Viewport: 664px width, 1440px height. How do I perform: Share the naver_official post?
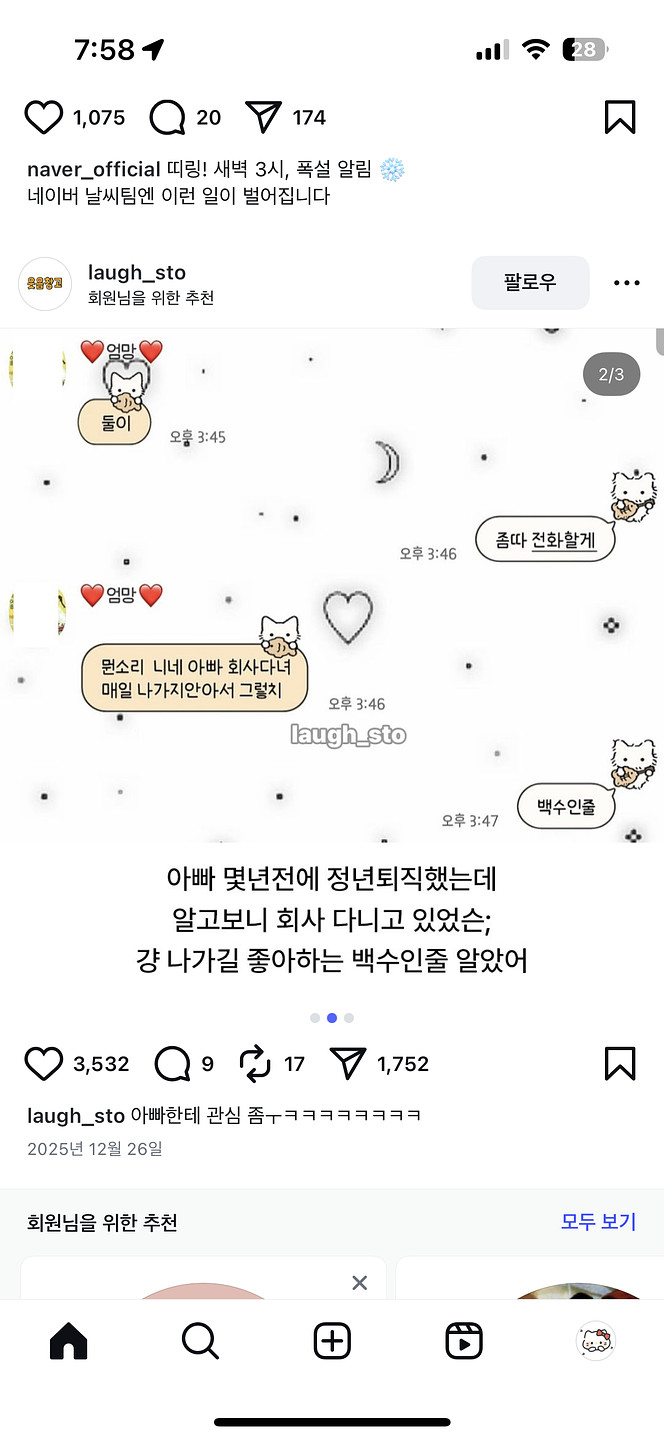[x=263, y=118]
